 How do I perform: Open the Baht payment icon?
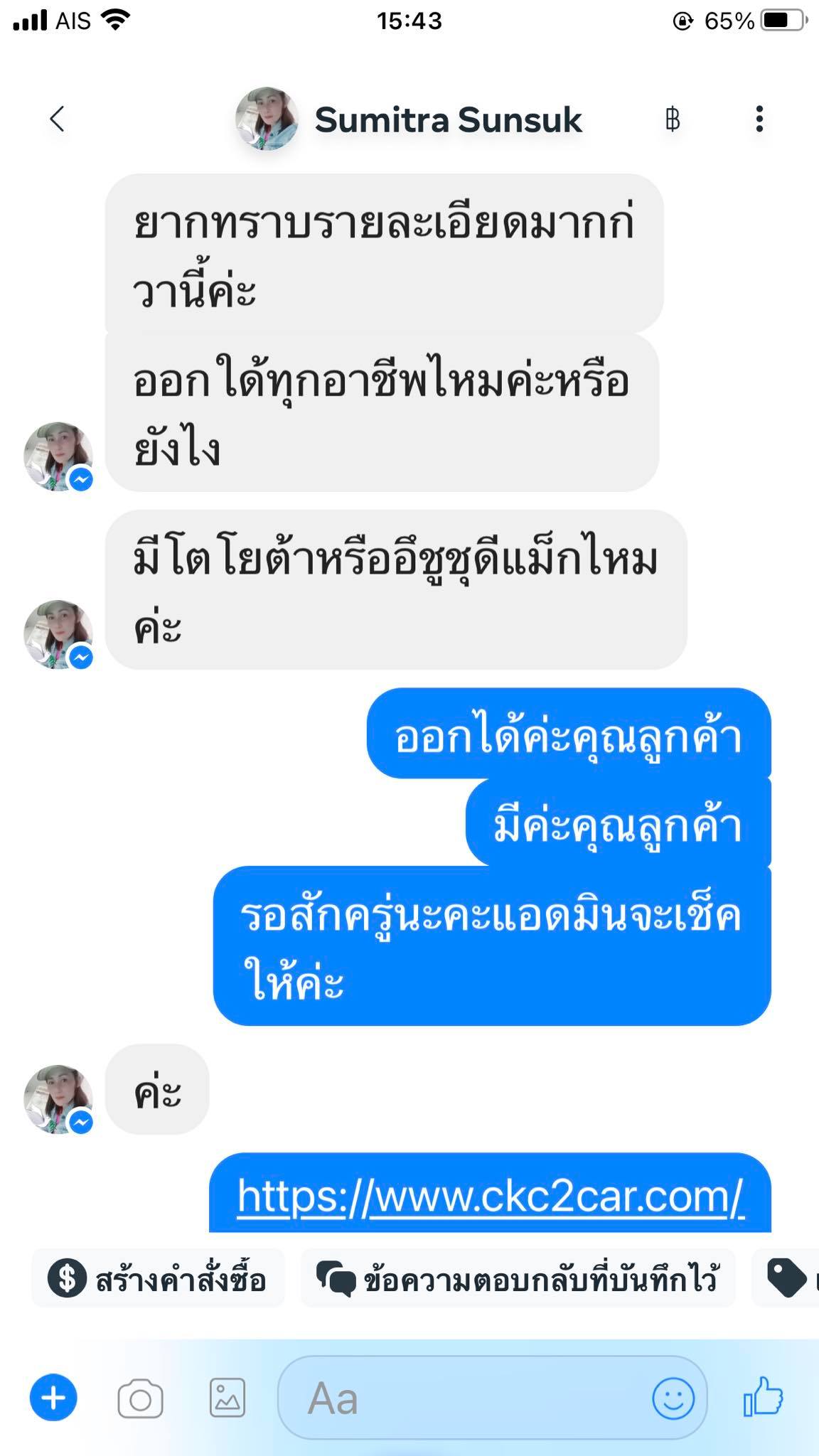[x=672, y=119]
